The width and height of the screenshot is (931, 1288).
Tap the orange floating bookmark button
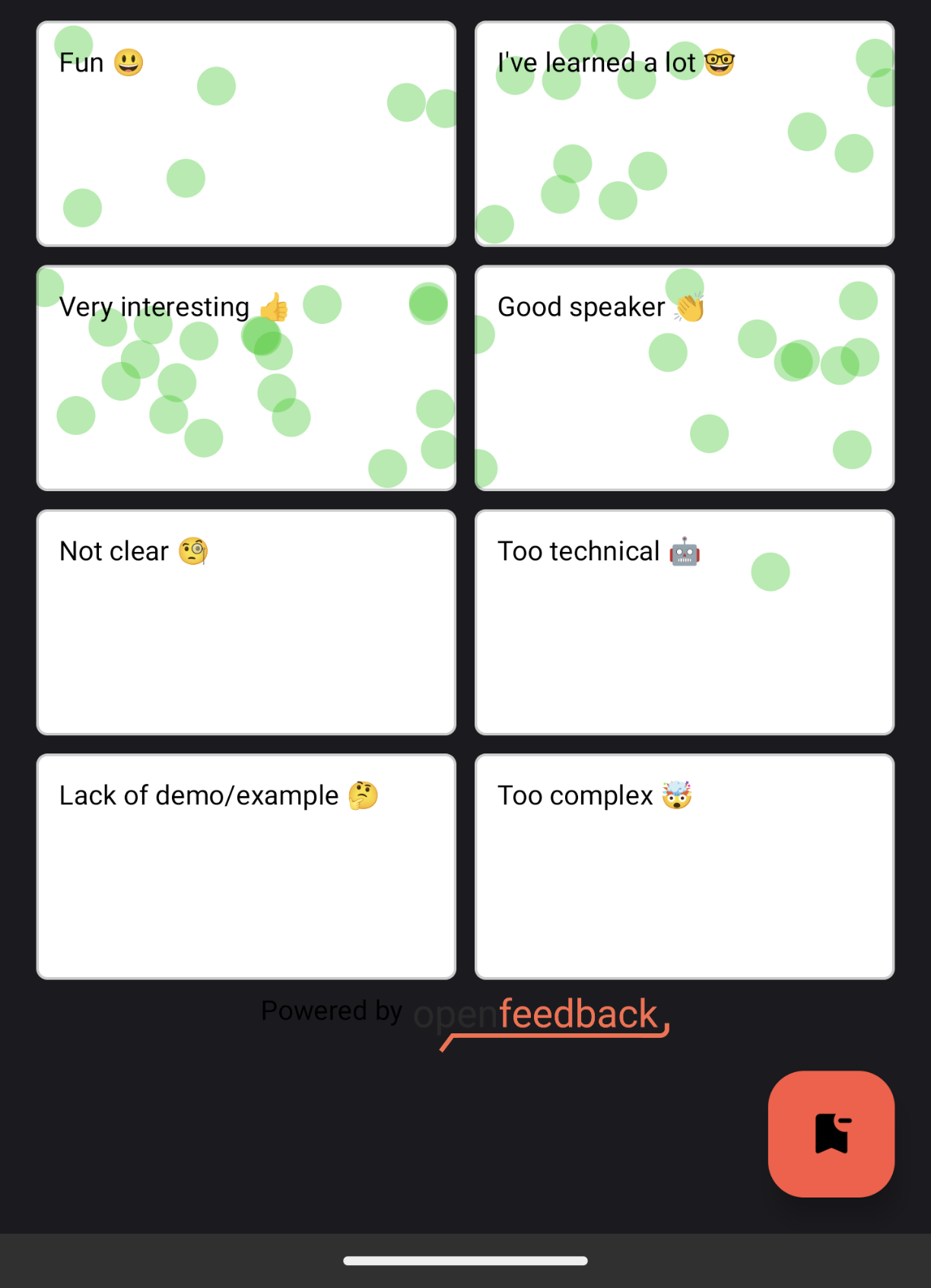pos(831,1133)
